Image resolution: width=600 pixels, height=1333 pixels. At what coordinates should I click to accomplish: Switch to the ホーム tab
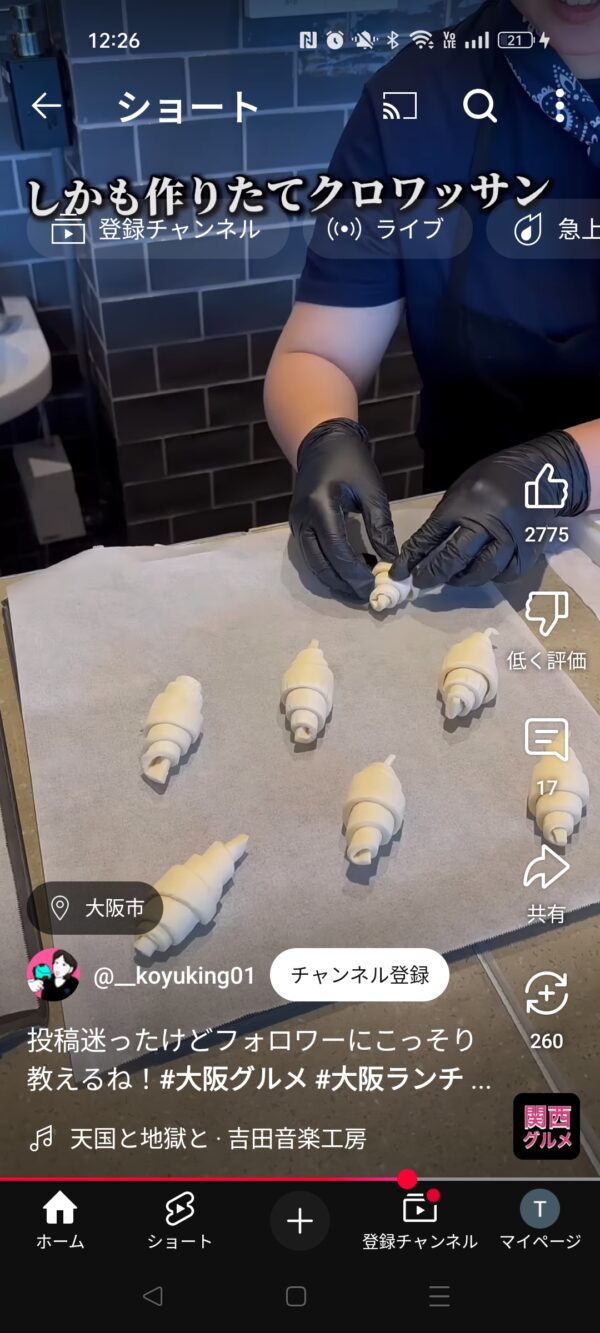[x=60, y=1221]
